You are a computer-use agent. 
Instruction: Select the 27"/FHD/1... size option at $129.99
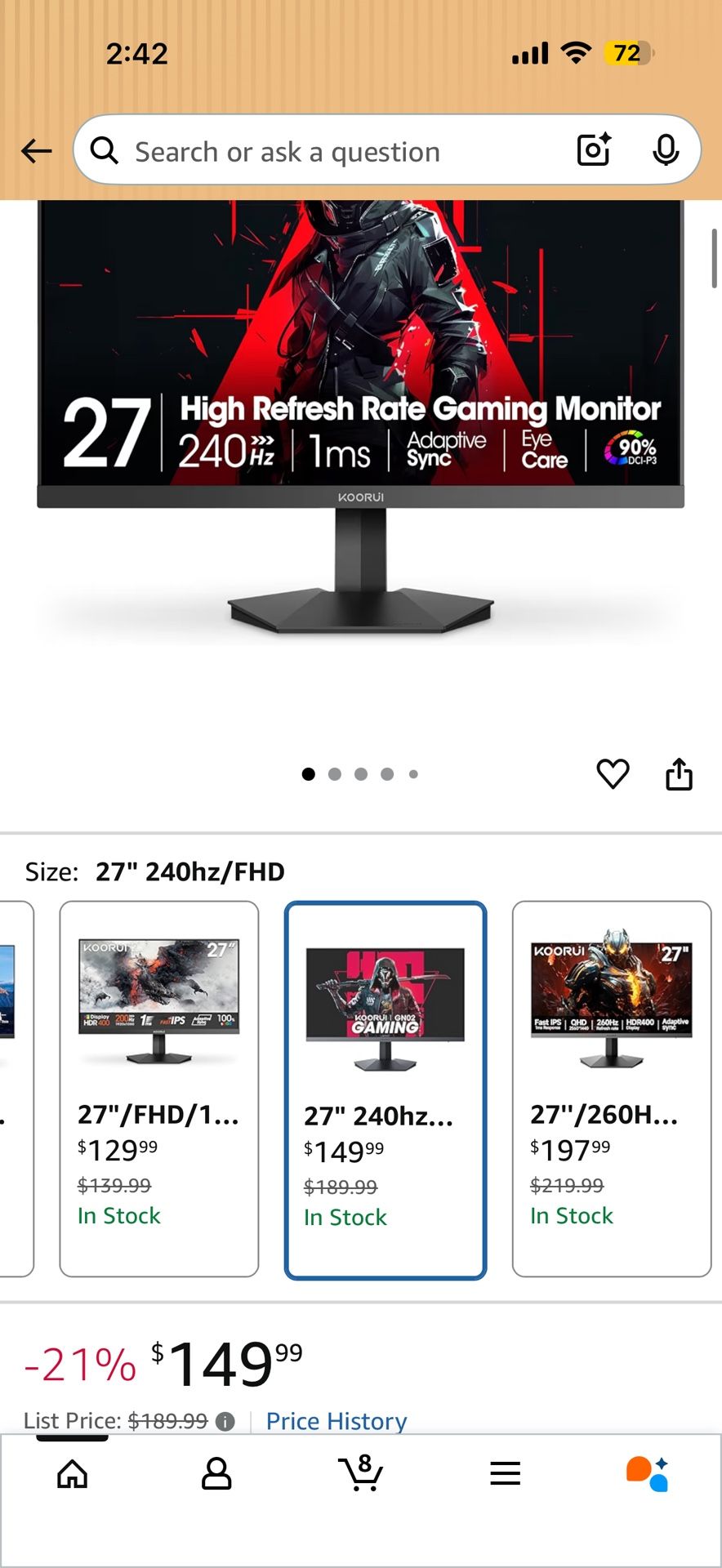[159, 1089]
